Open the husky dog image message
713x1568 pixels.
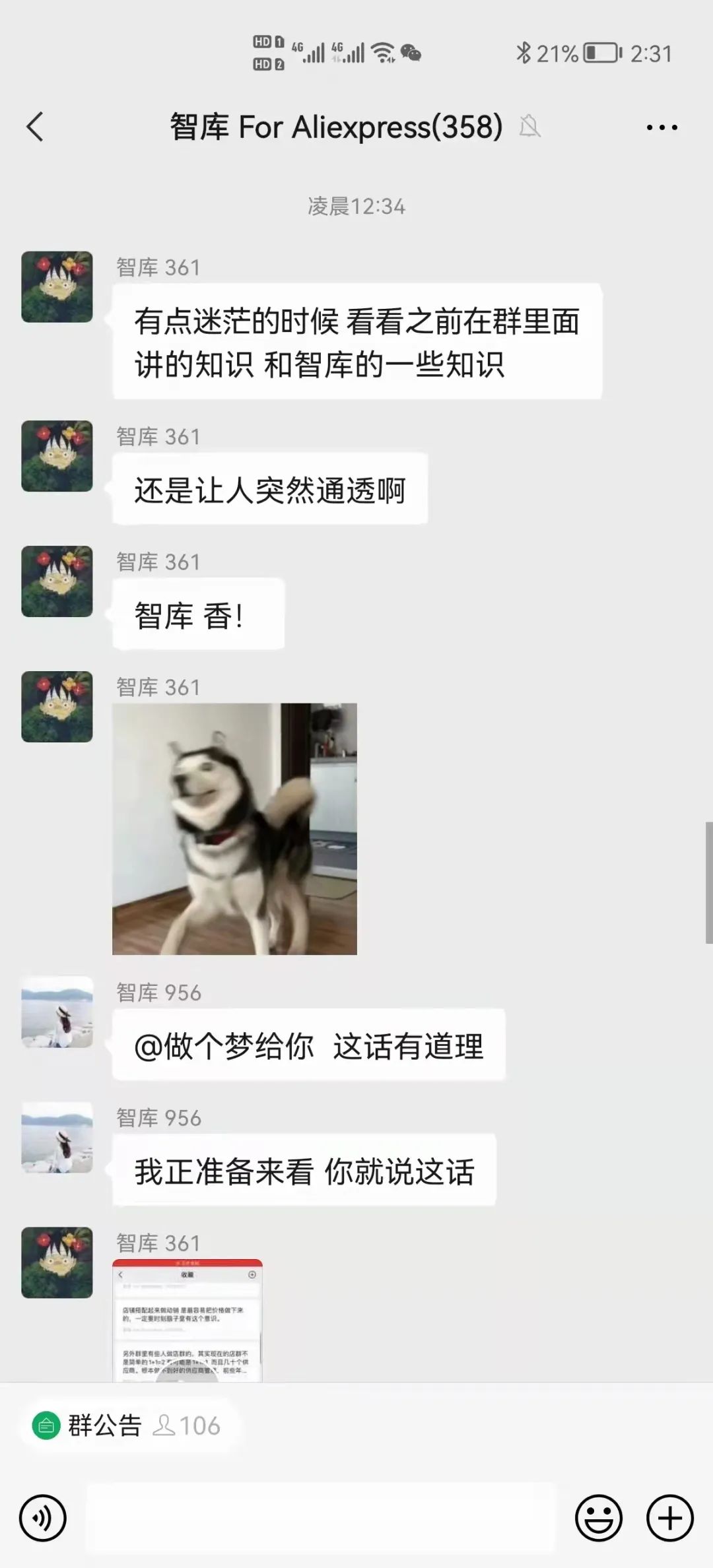(x=234, y=829)
